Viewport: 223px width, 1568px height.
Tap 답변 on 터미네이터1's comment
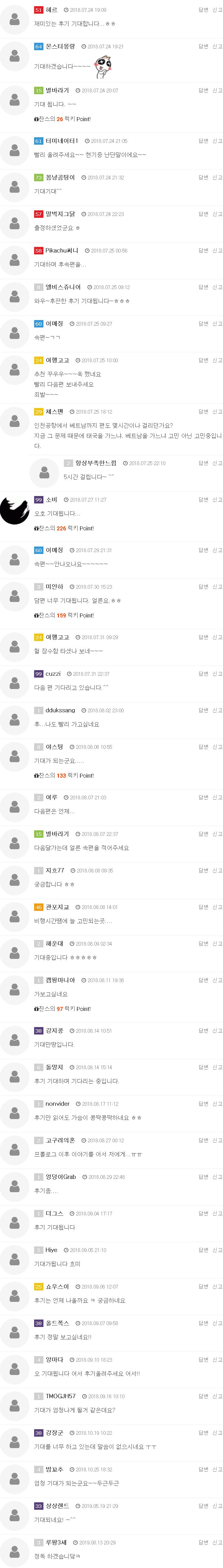pyautogui.click(x=203, y=141)
